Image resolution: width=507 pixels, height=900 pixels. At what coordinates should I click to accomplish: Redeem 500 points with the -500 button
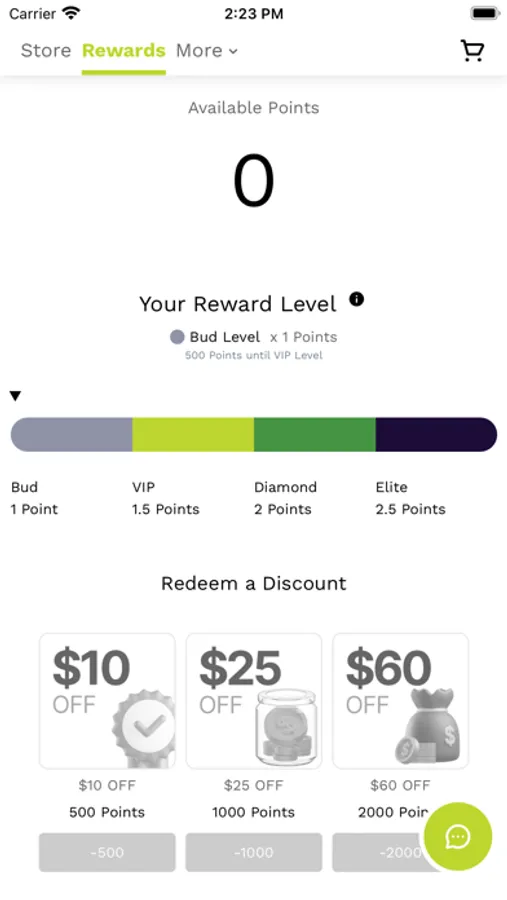[x=107, y=852]
